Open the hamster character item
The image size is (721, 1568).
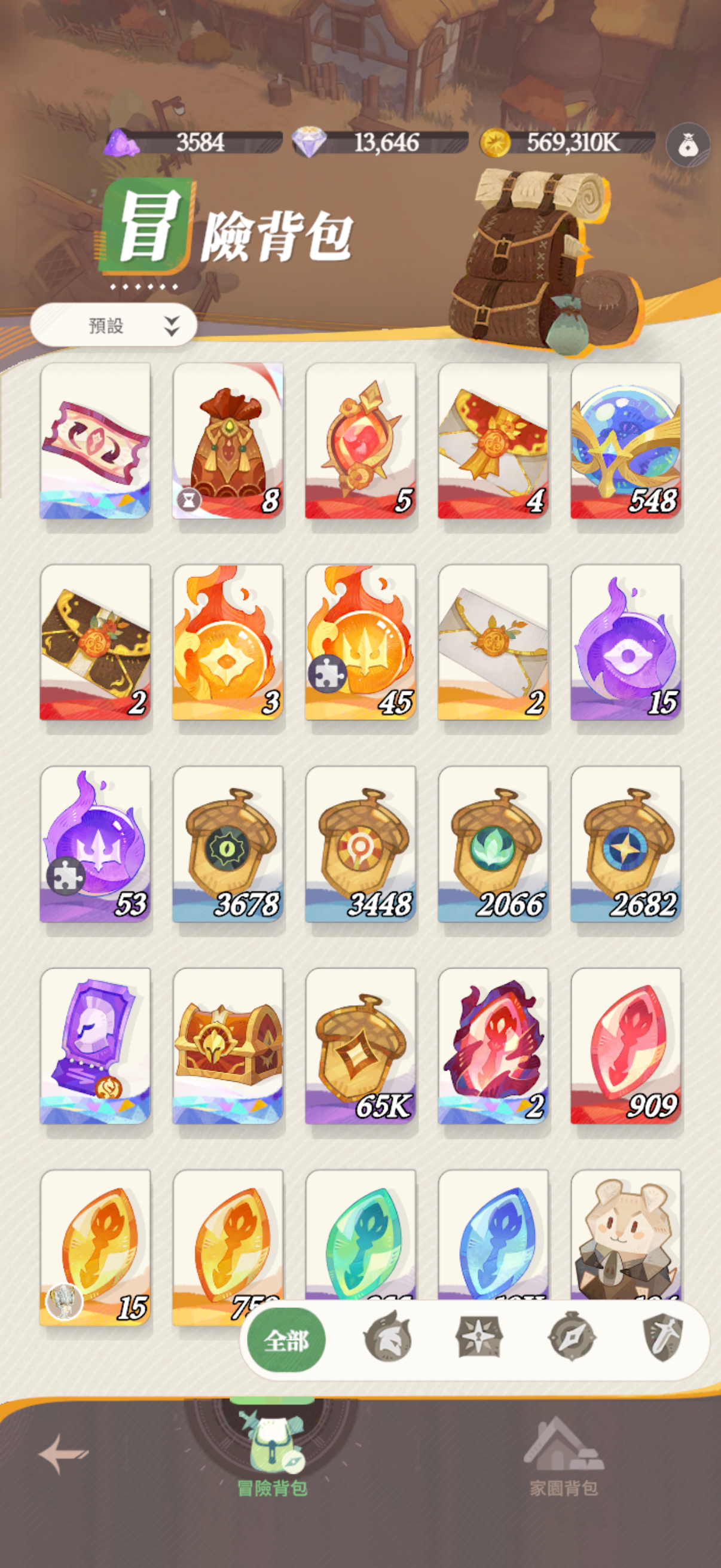click(625, 1236)
